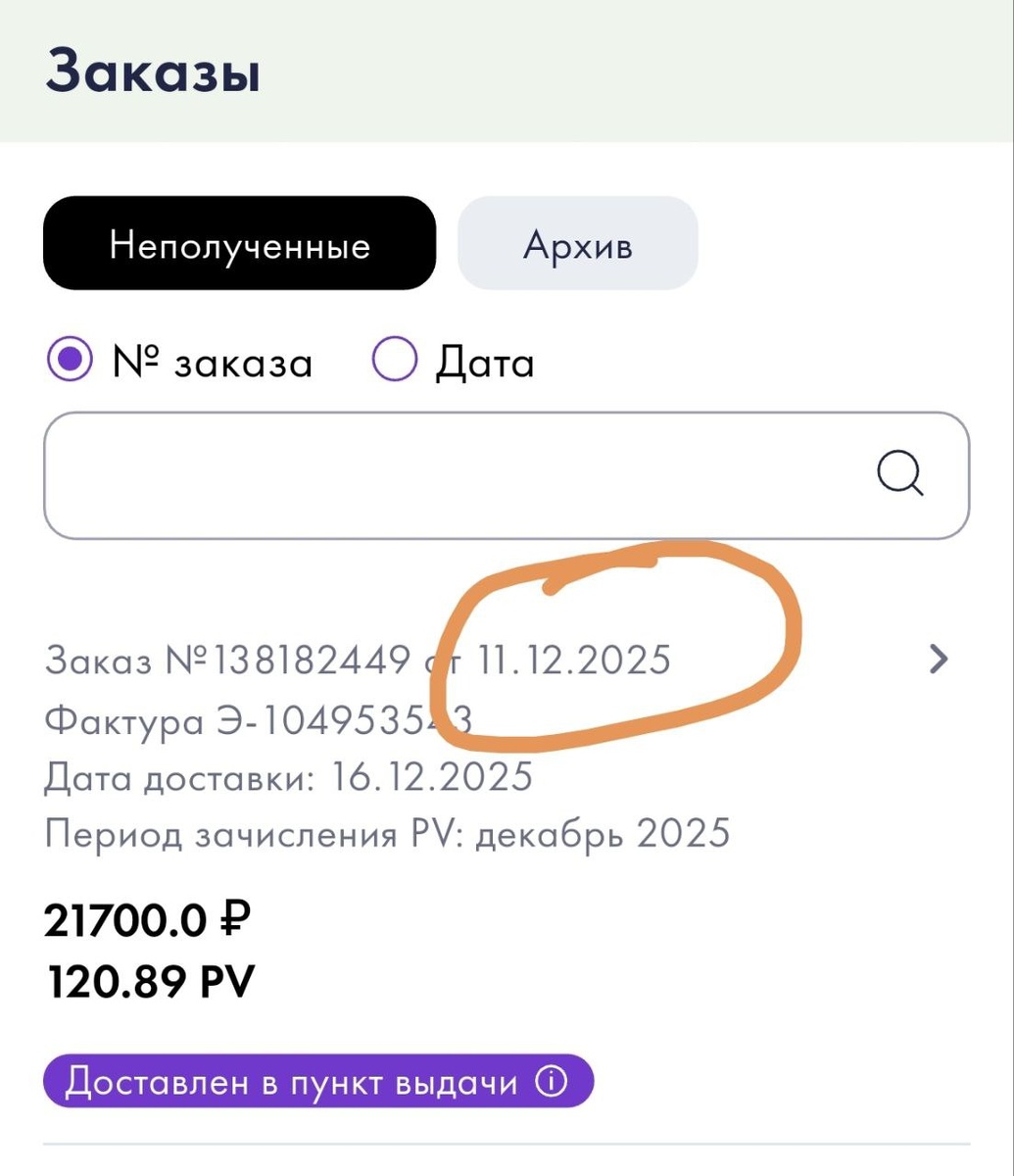Show info for Доставлен в пункт выдачи status

tap(552, 1082)
